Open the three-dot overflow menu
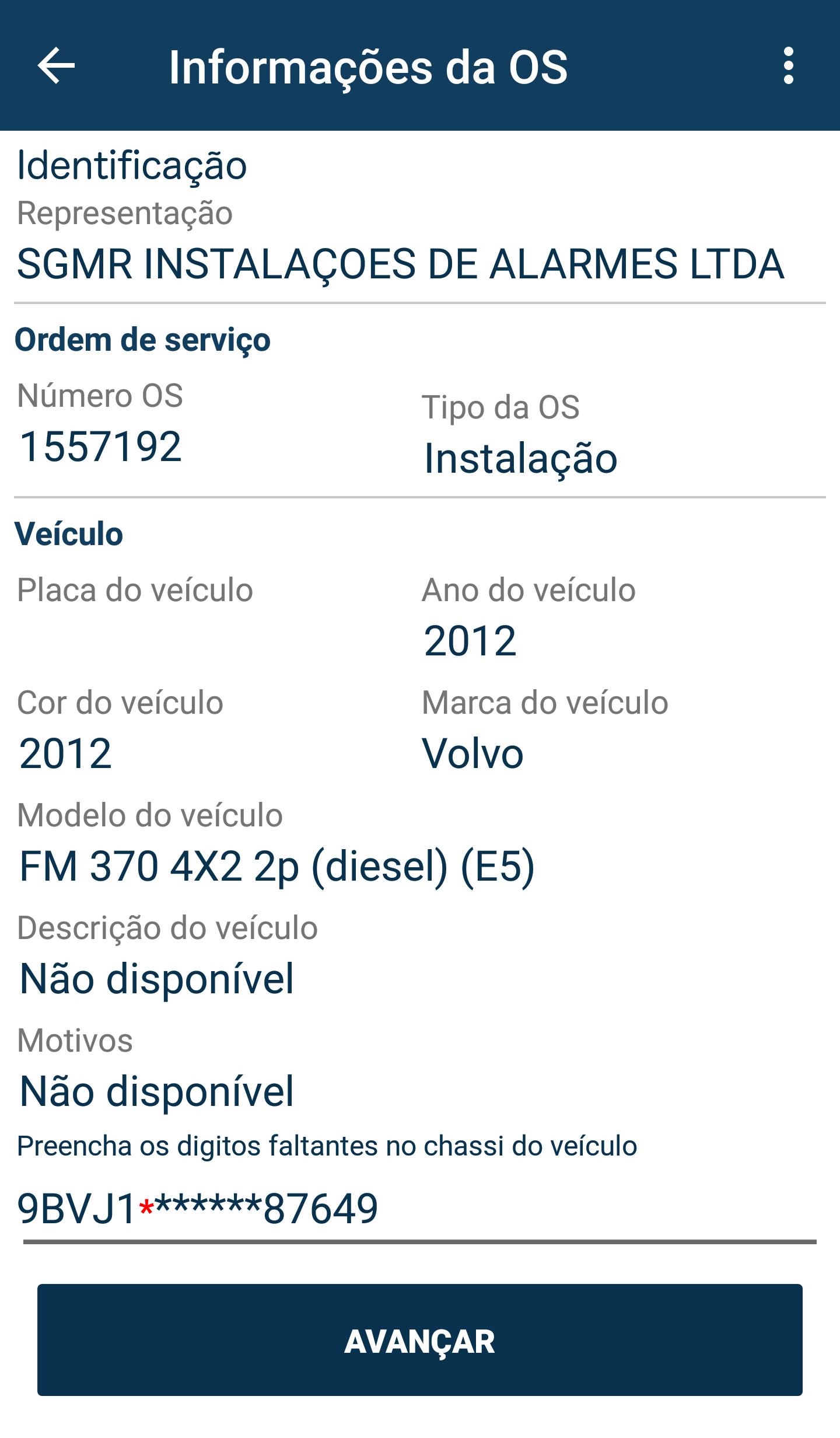 coord(788,65)
